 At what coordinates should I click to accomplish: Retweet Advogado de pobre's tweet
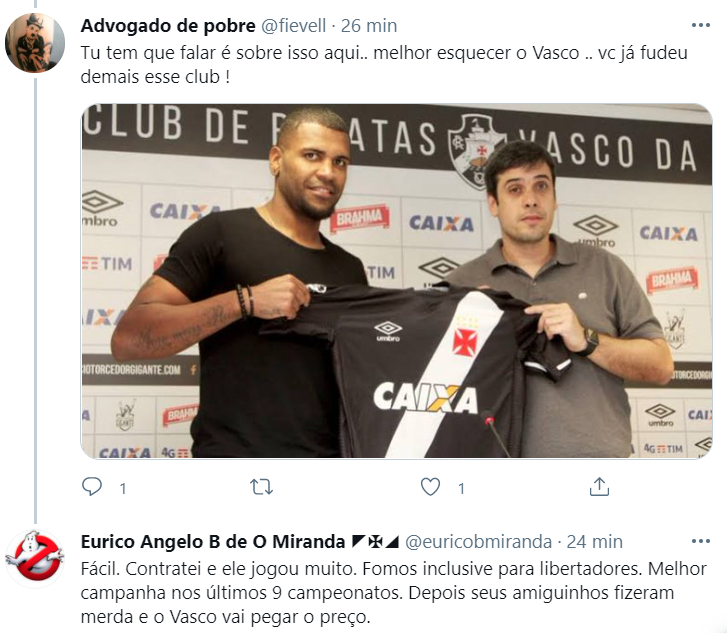click(261, 487)
